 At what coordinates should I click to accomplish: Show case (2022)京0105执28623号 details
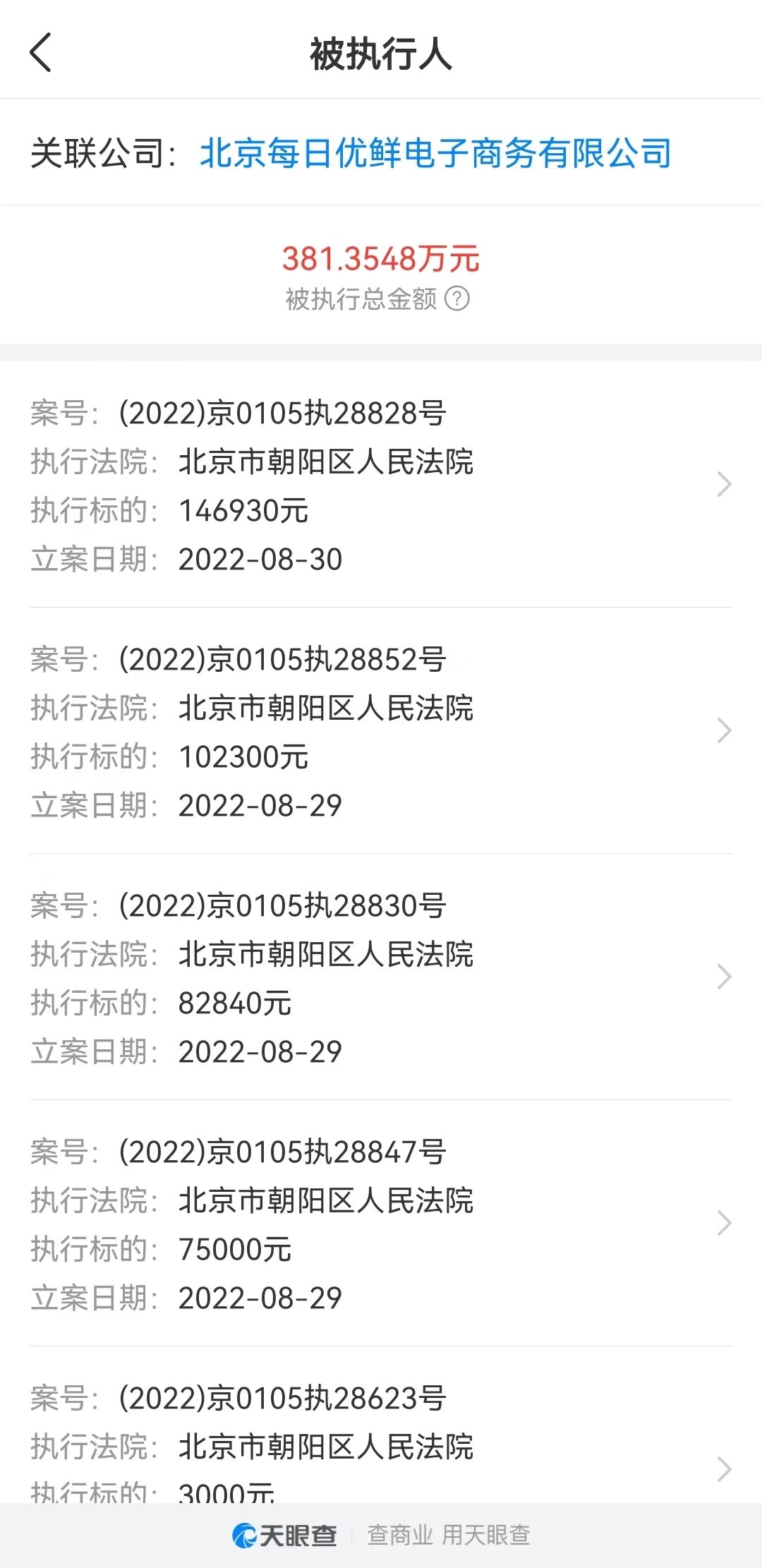pyautogui.click(x=381, y=1425)
